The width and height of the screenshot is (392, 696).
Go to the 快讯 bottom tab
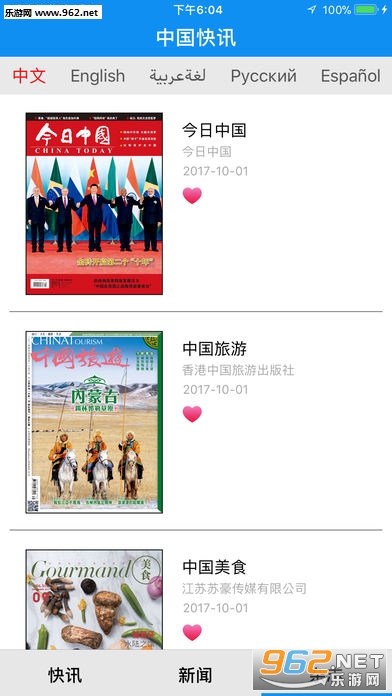[x=65, y=675]
